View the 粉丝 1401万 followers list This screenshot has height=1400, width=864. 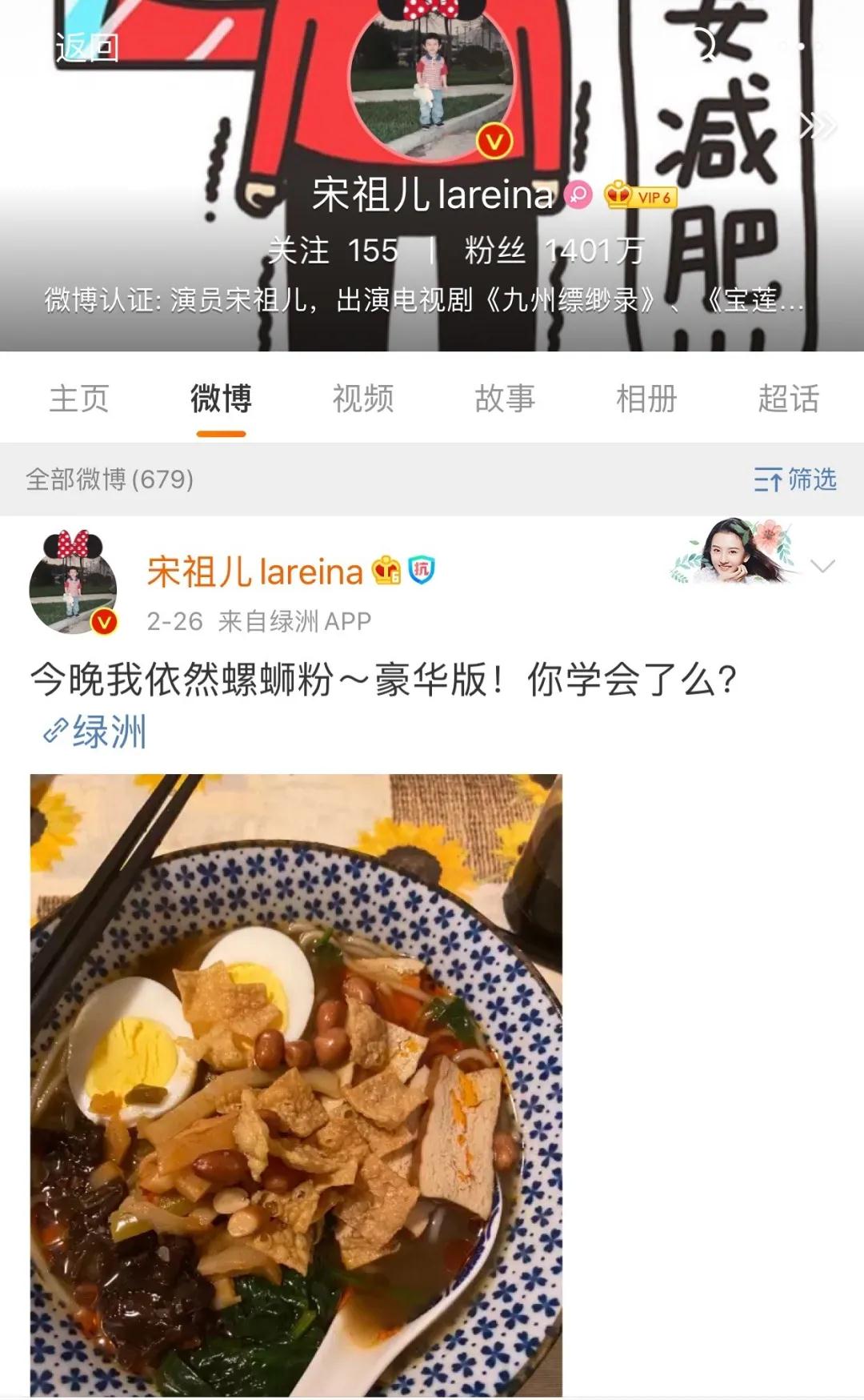click(554, 251)
